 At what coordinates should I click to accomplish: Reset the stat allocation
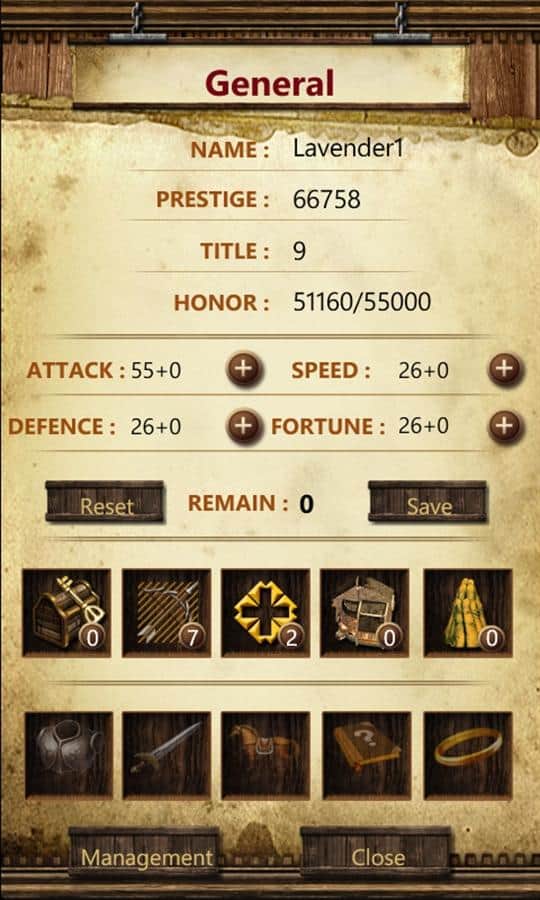pyautogui.click(x=105, y=502)
